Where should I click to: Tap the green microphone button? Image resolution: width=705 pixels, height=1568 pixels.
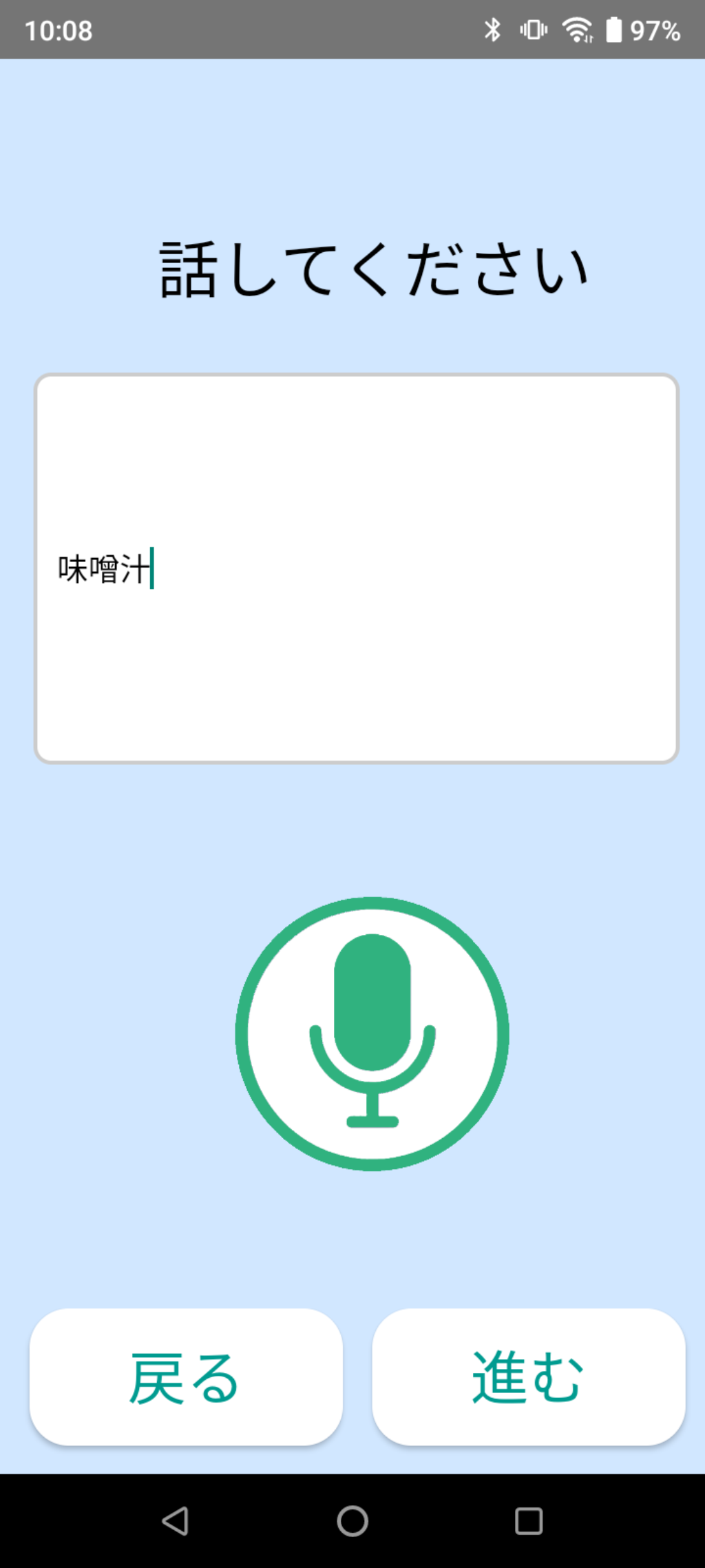click(x=372, y=1033)
